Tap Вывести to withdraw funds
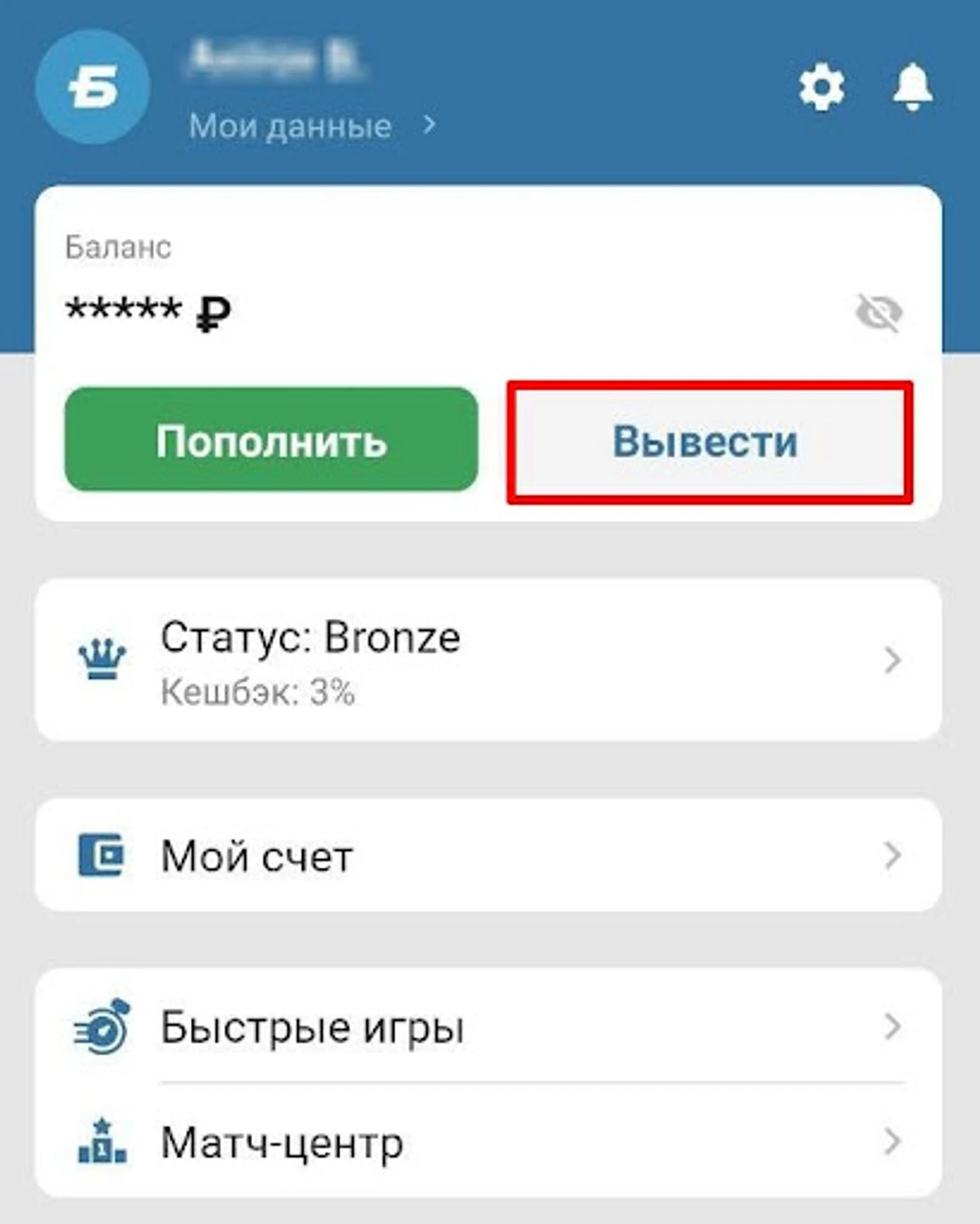The width and height of the screenshot is (980, 1224). tap(709, 442)
